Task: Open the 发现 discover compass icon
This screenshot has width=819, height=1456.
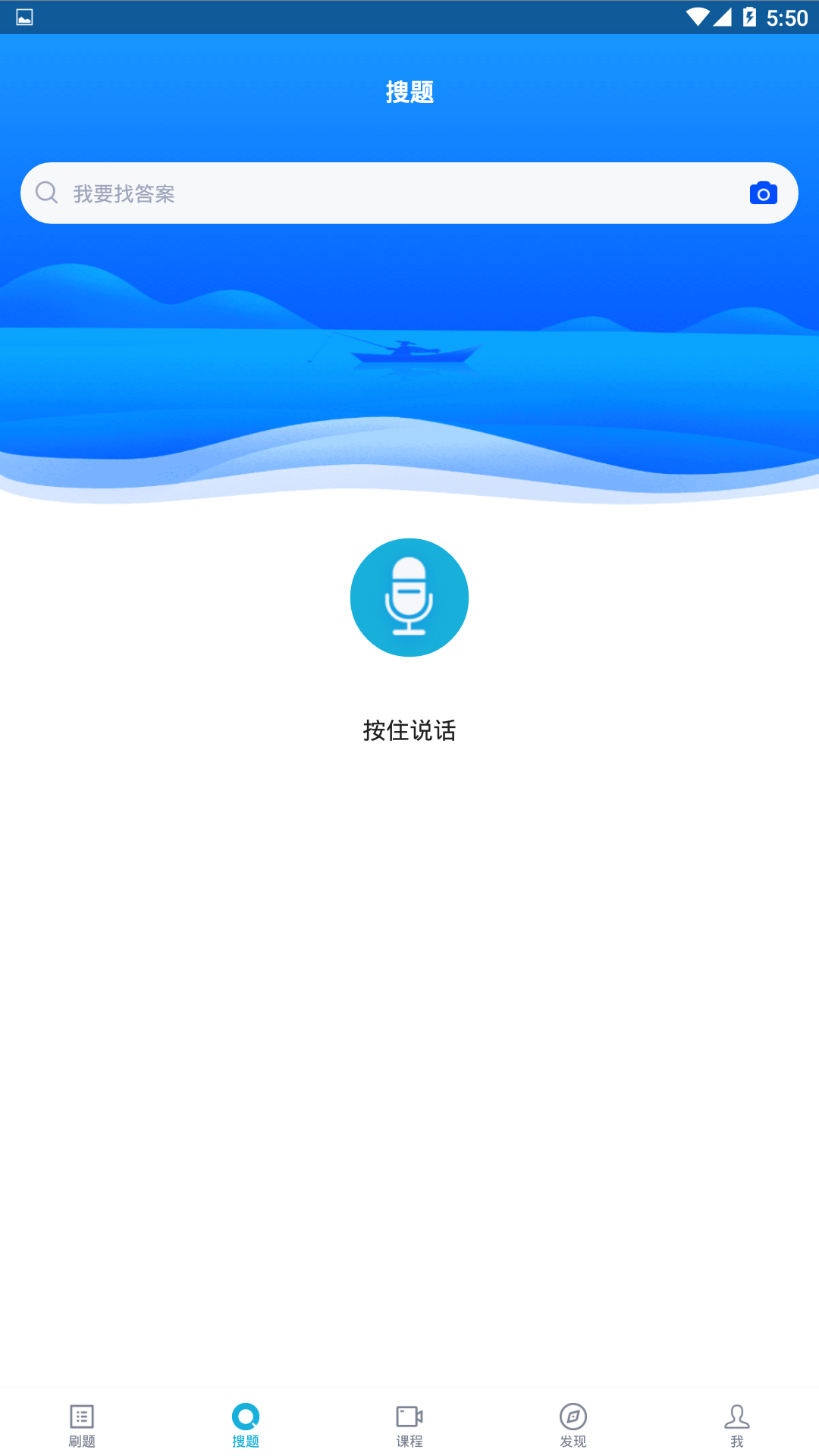Action: [x=573, y=1415]
